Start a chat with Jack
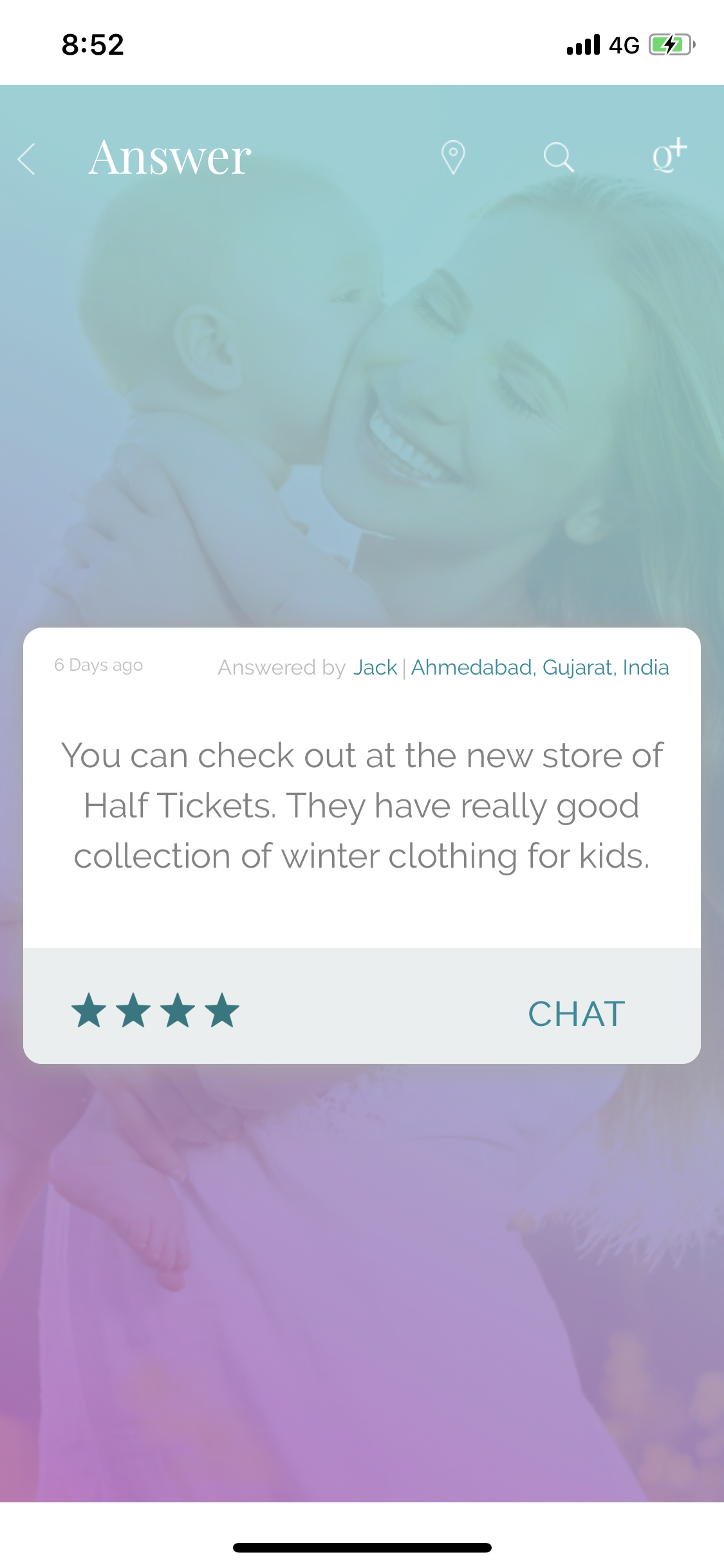Screen dimensions: 724x1568 [576, 1014]
